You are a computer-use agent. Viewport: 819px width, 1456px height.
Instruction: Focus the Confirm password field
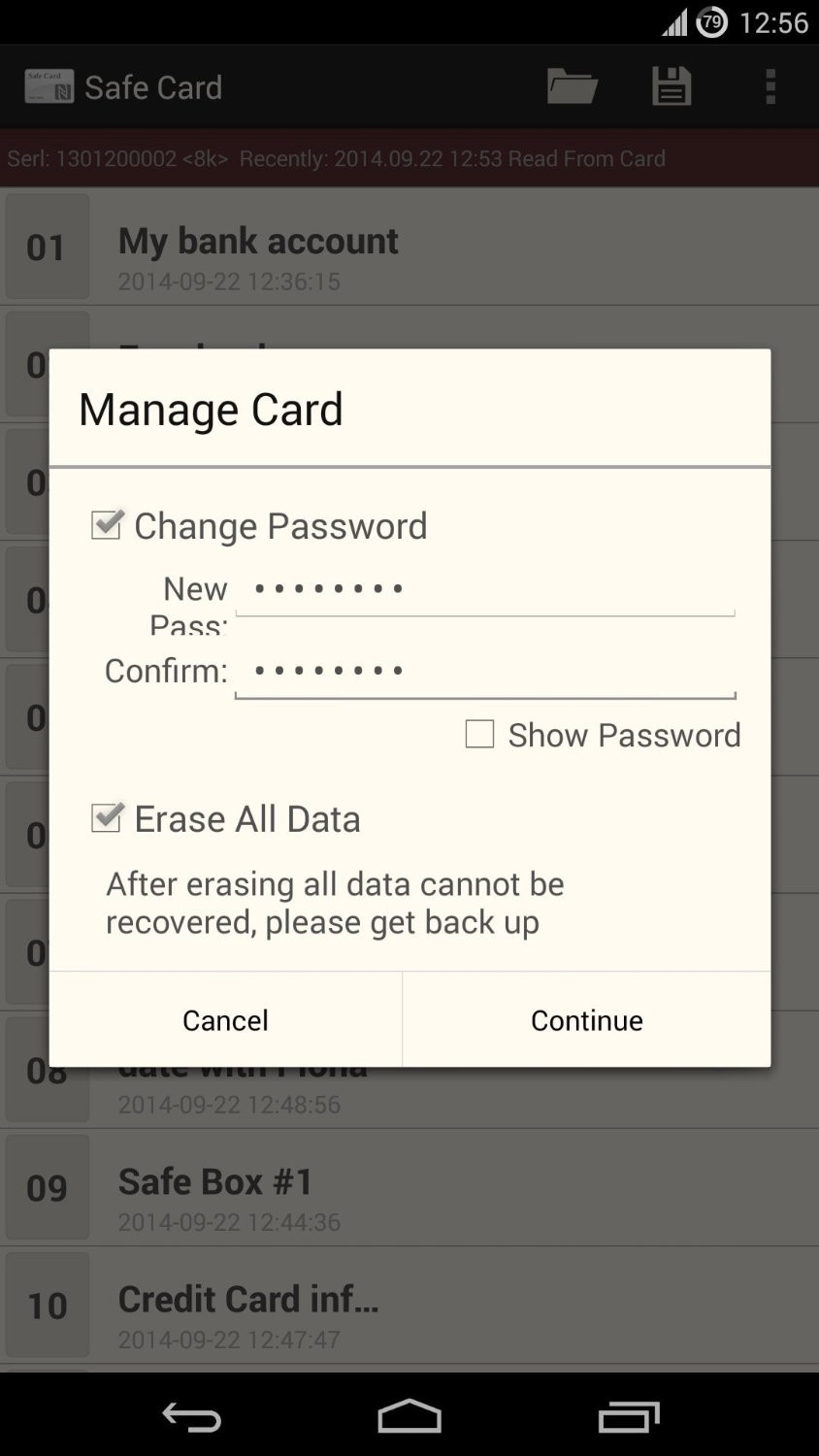484,671
